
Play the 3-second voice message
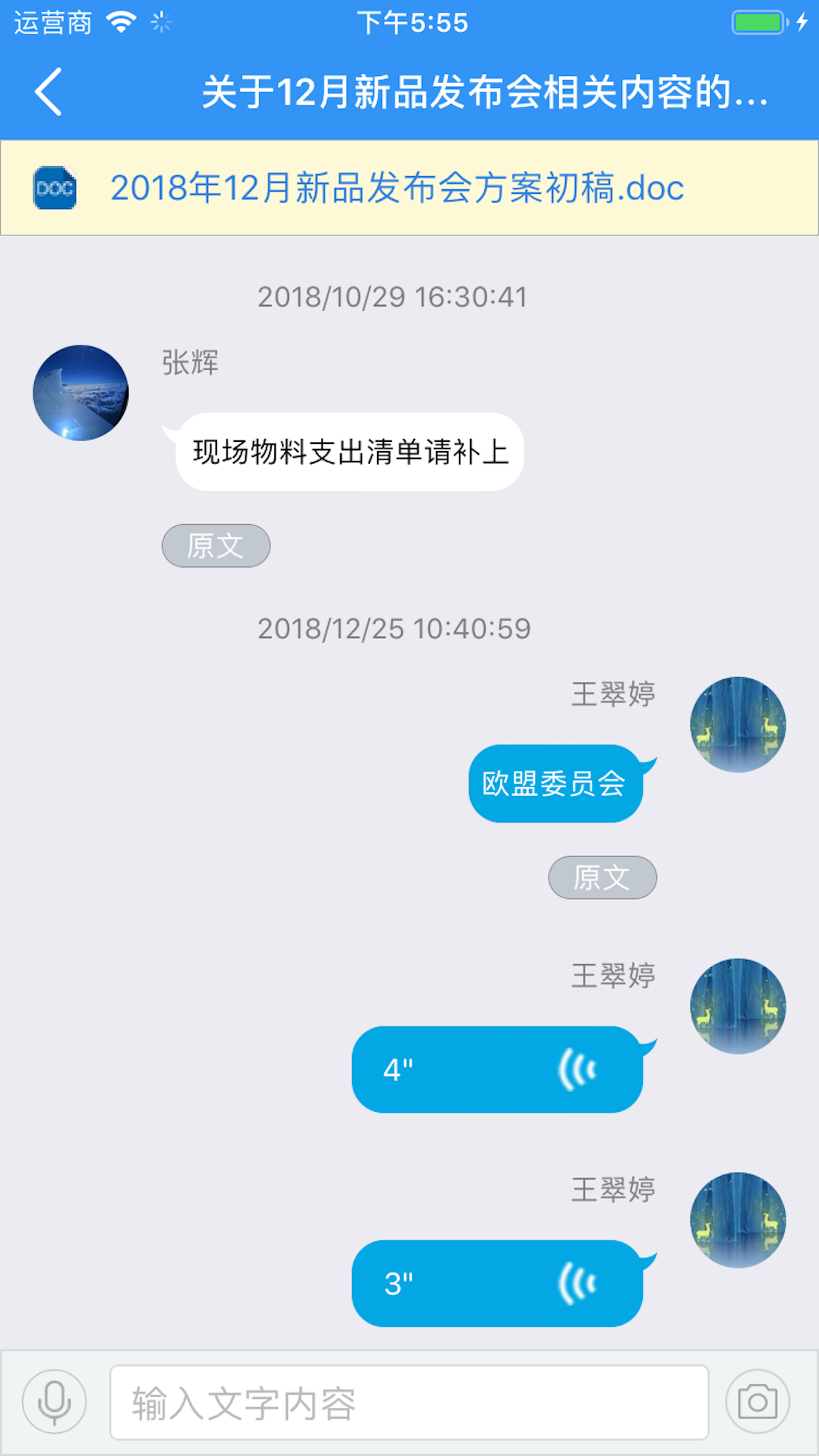497,1283
